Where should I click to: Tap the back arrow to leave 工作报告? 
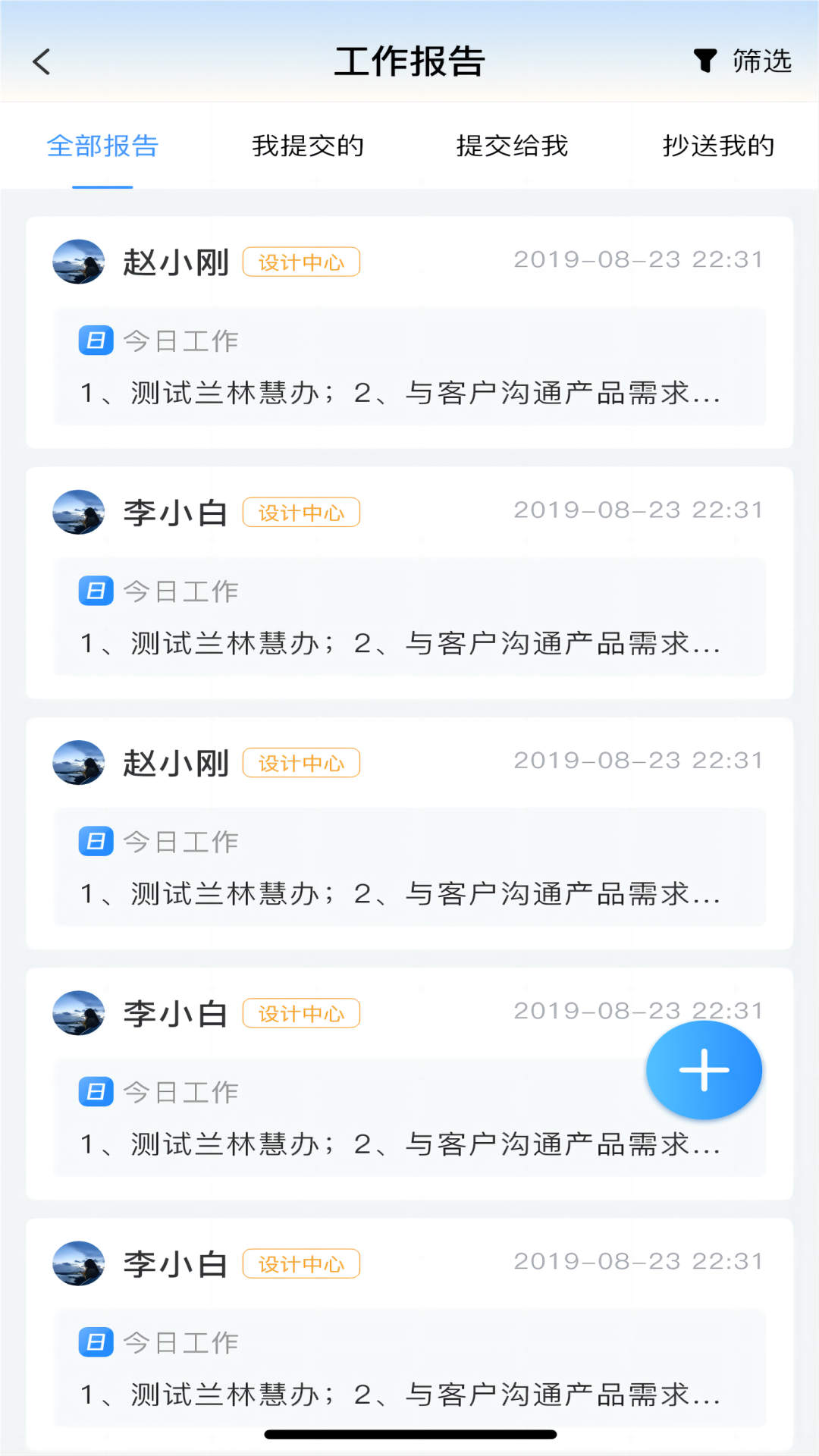42,62
